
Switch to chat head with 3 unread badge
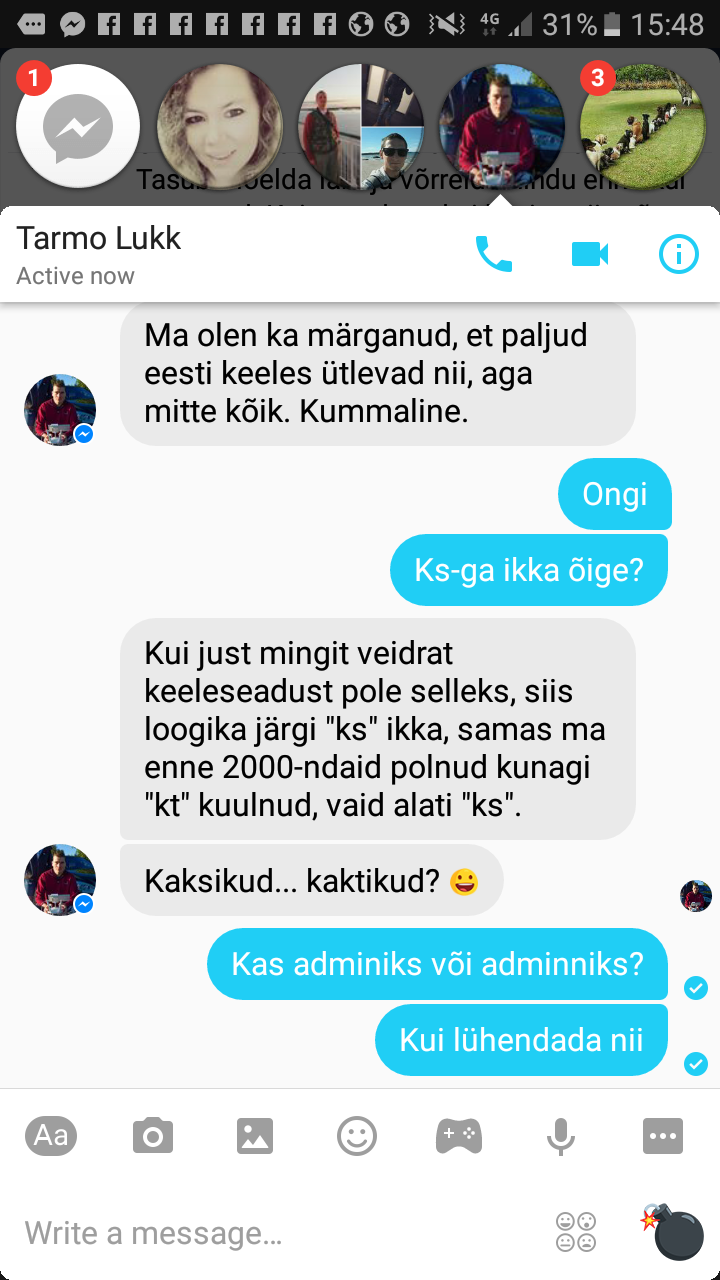tap(643, 127)
